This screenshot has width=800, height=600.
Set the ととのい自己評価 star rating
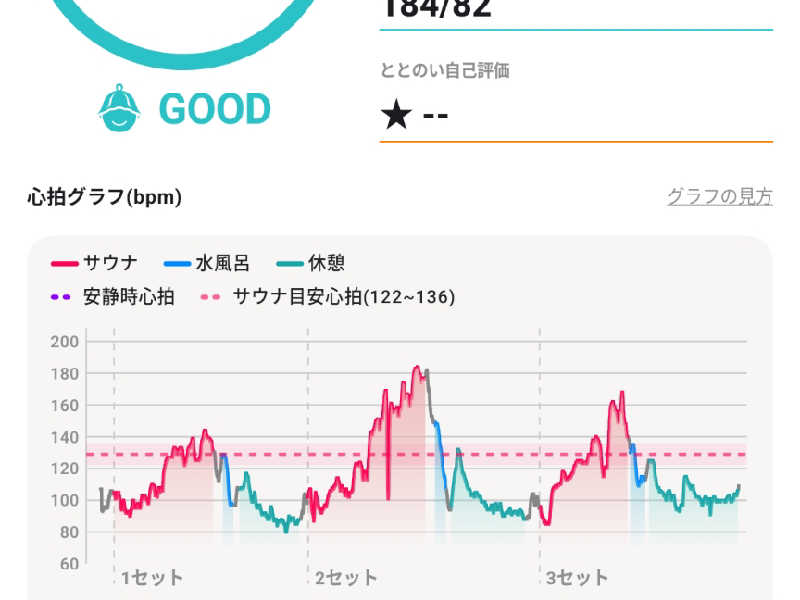(414, 115)
